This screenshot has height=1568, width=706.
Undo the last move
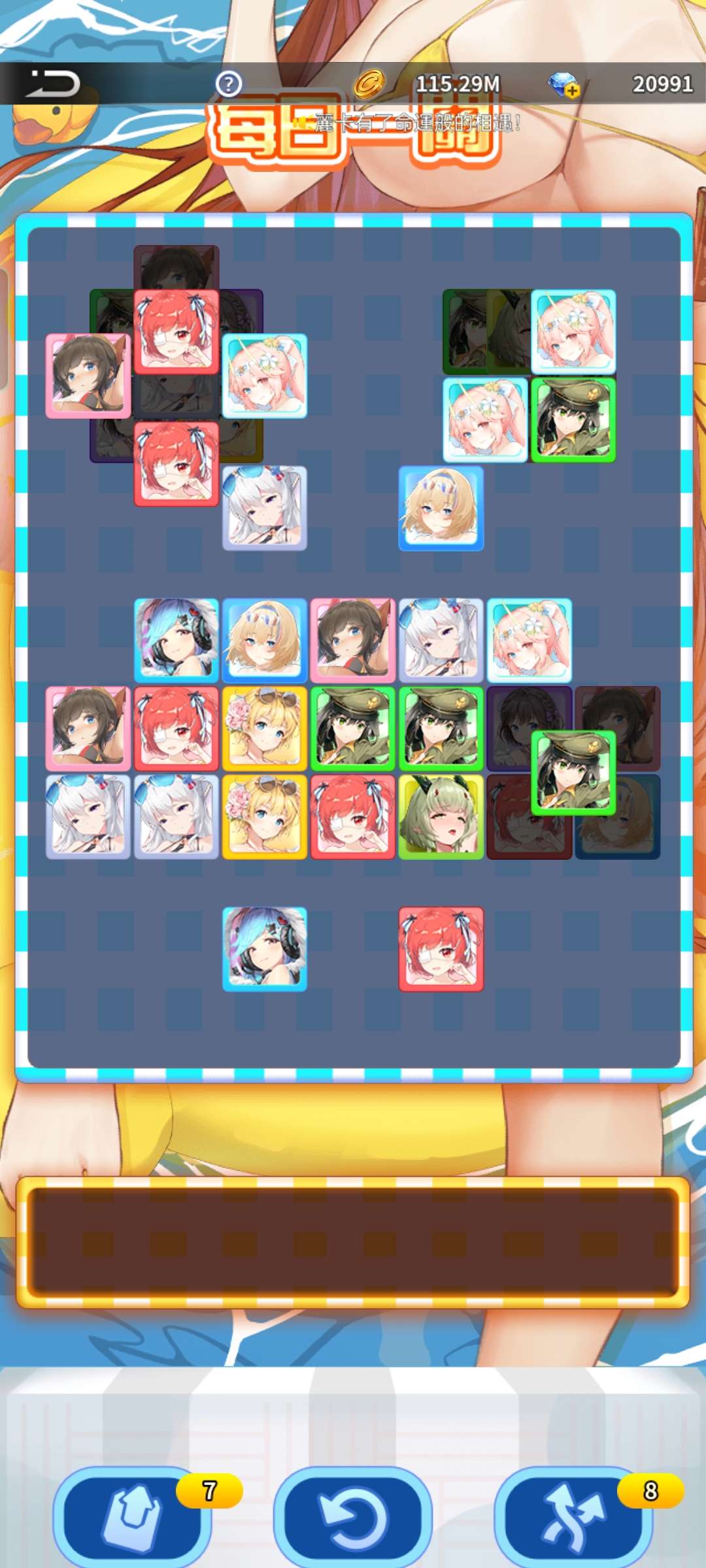pyautogui.click(x=353, y=1517)
